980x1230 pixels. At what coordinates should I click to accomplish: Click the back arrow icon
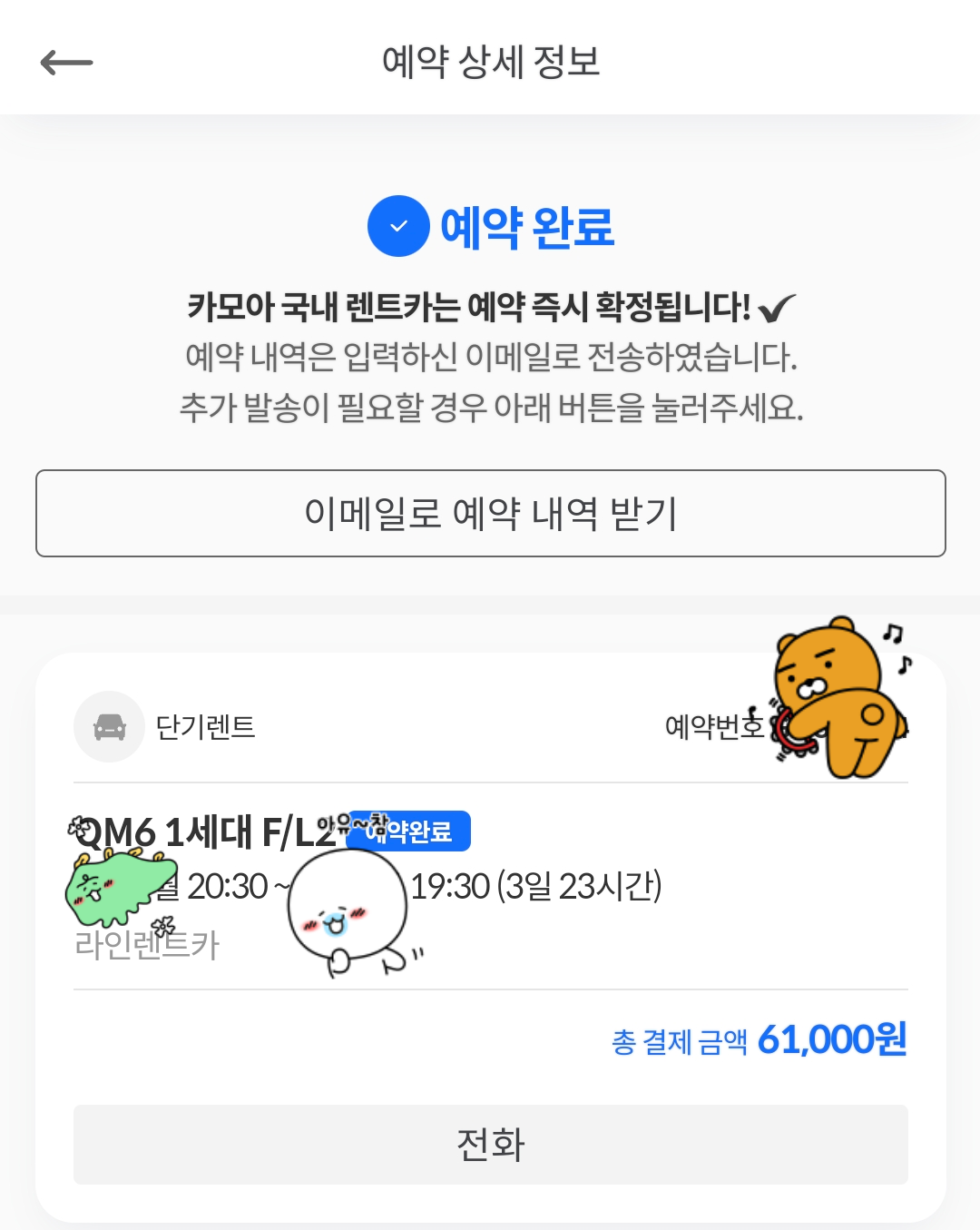[x=64, y=61]
